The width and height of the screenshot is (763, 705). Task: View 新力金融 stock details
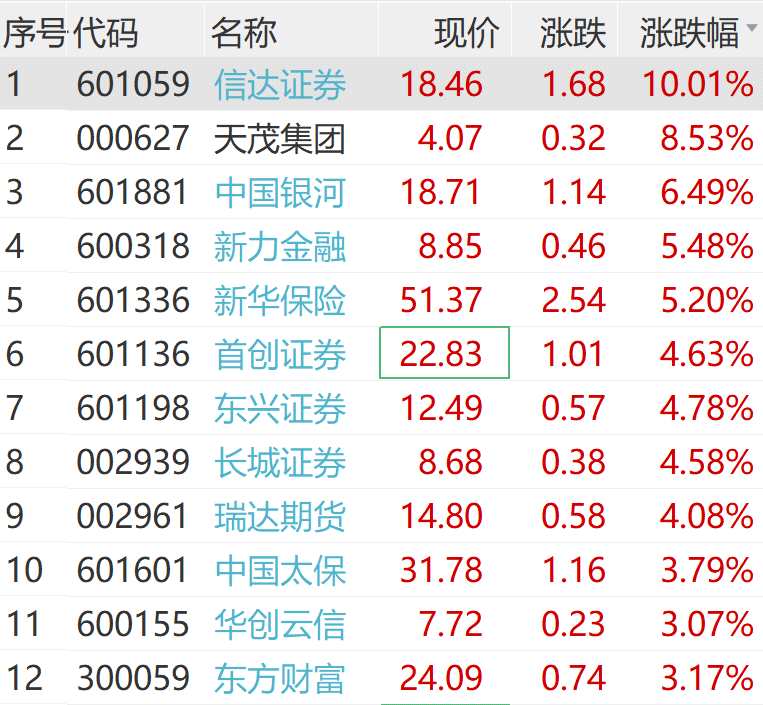280,247
